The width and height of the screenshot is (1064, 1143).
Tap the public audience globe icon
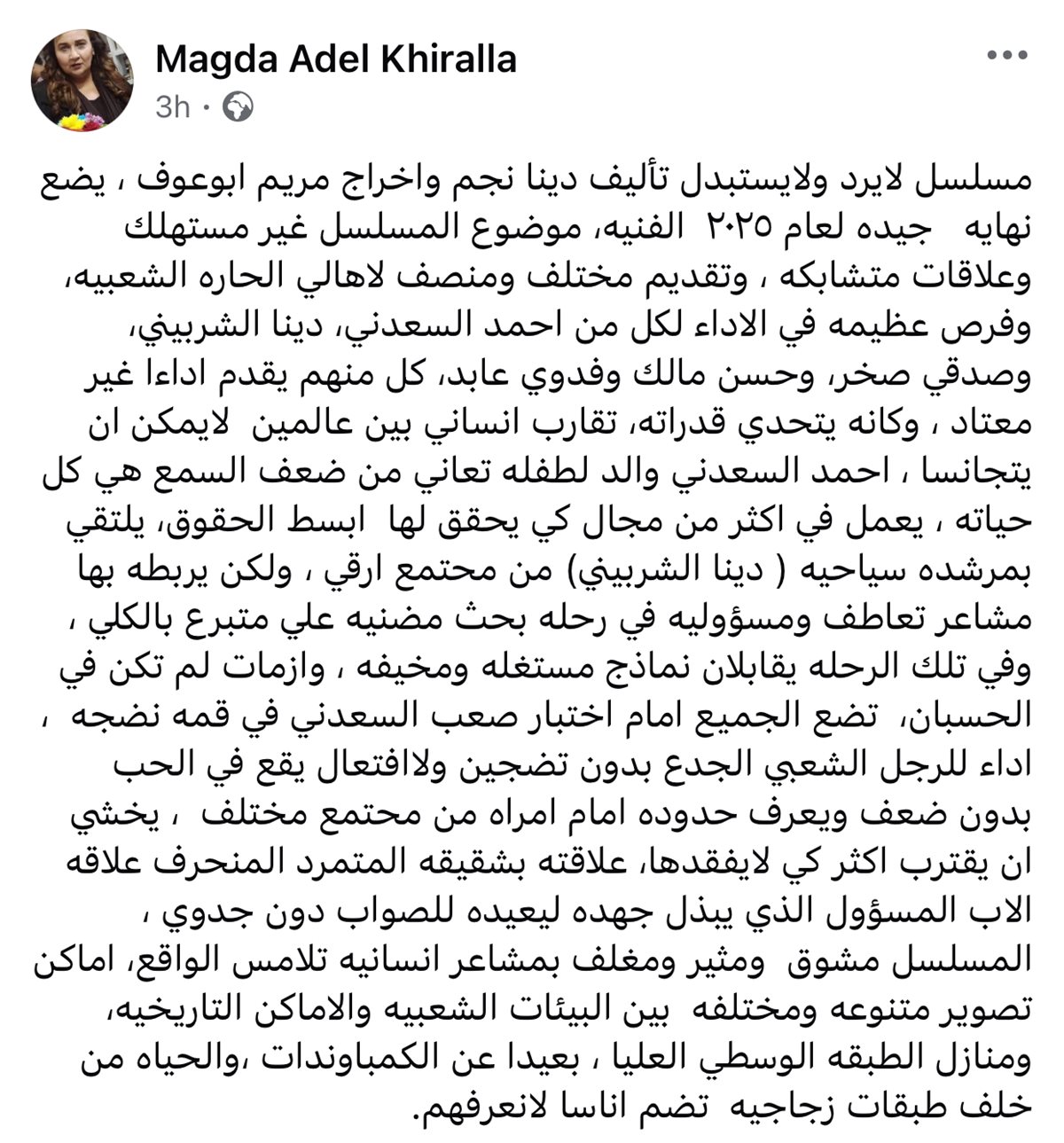[x=238, y=107]
